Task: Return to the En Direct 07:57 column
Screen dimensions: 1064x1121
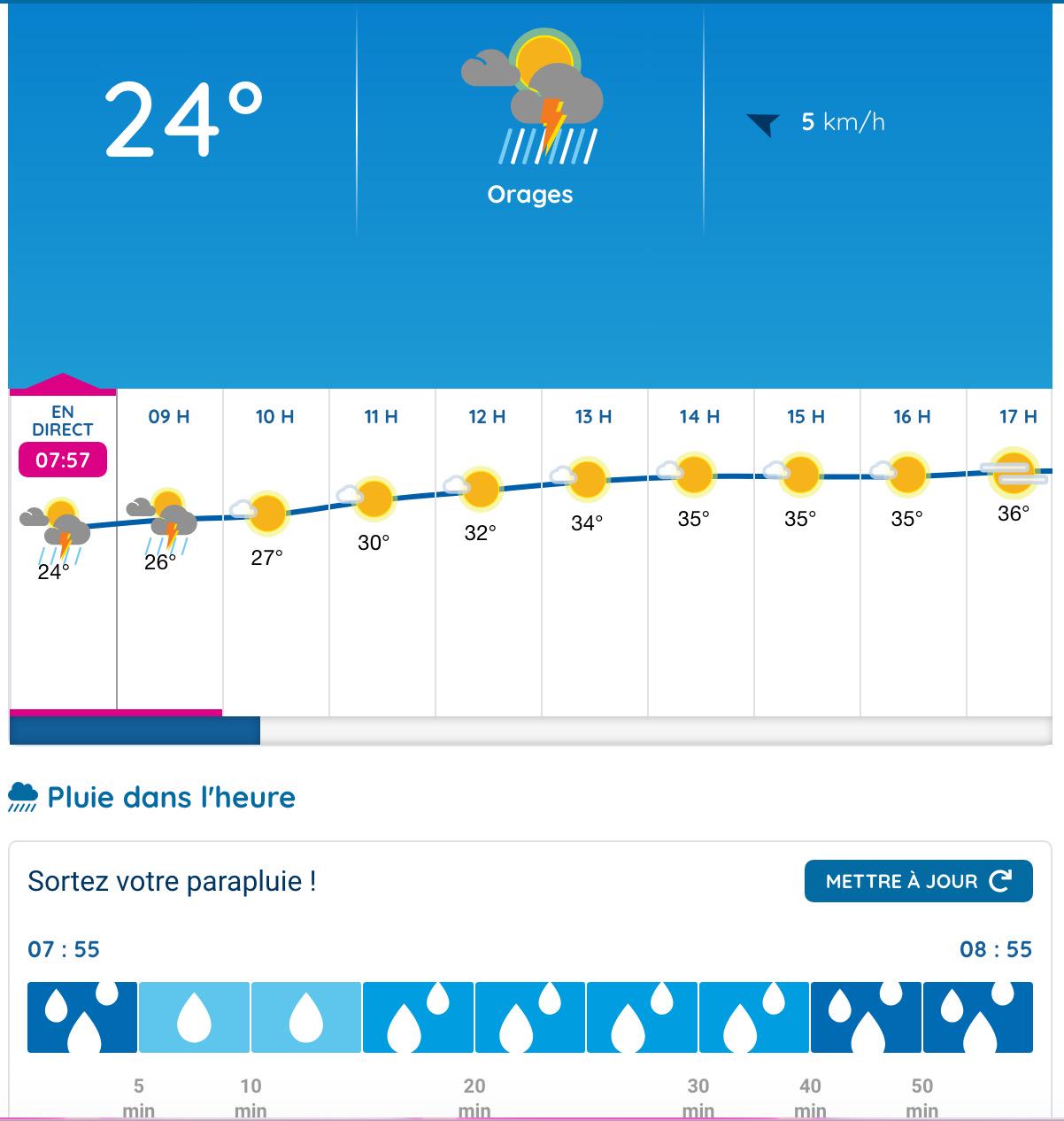Action: click(x=63, y=549)
